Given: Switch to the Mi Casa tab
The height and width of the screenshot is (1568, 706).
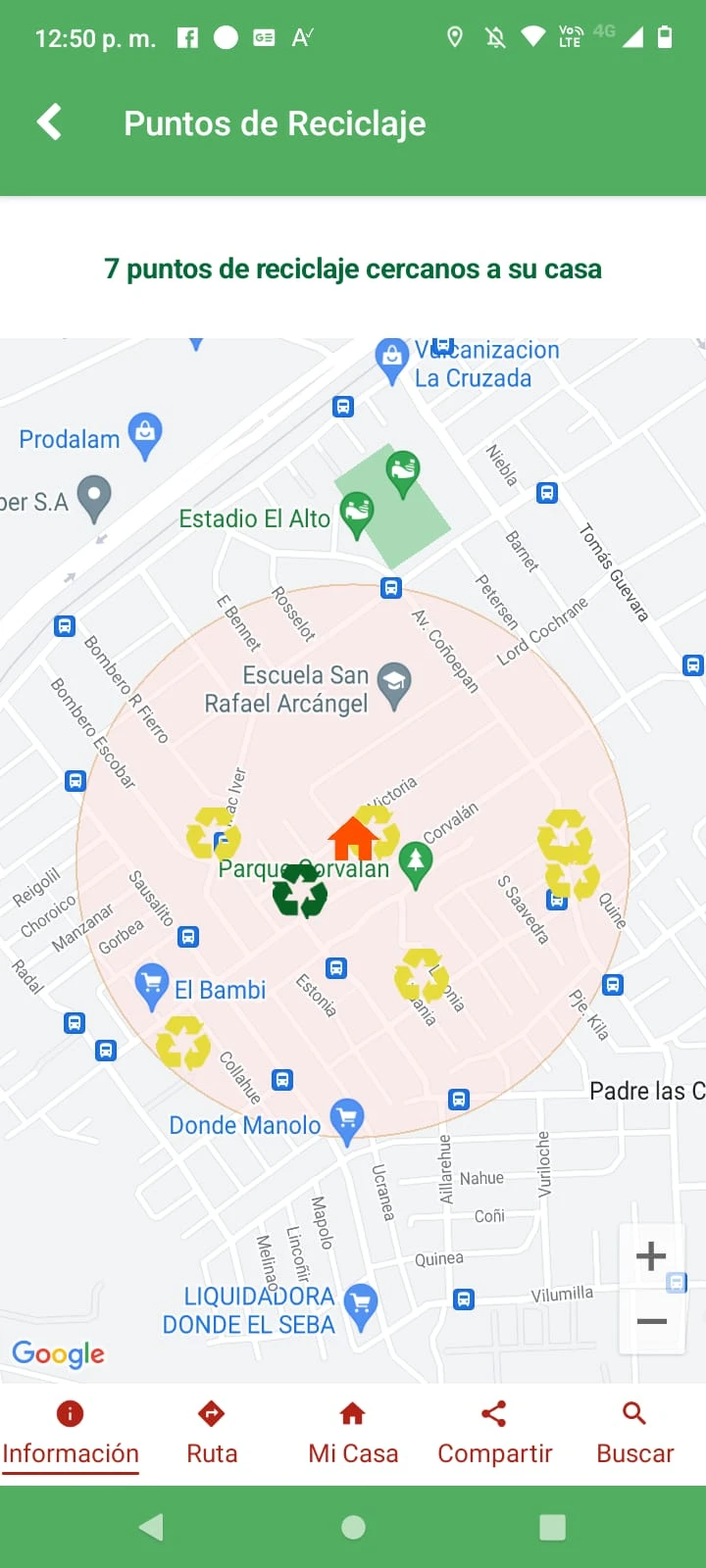Looking at the screenshot, I should [353, 1433].
